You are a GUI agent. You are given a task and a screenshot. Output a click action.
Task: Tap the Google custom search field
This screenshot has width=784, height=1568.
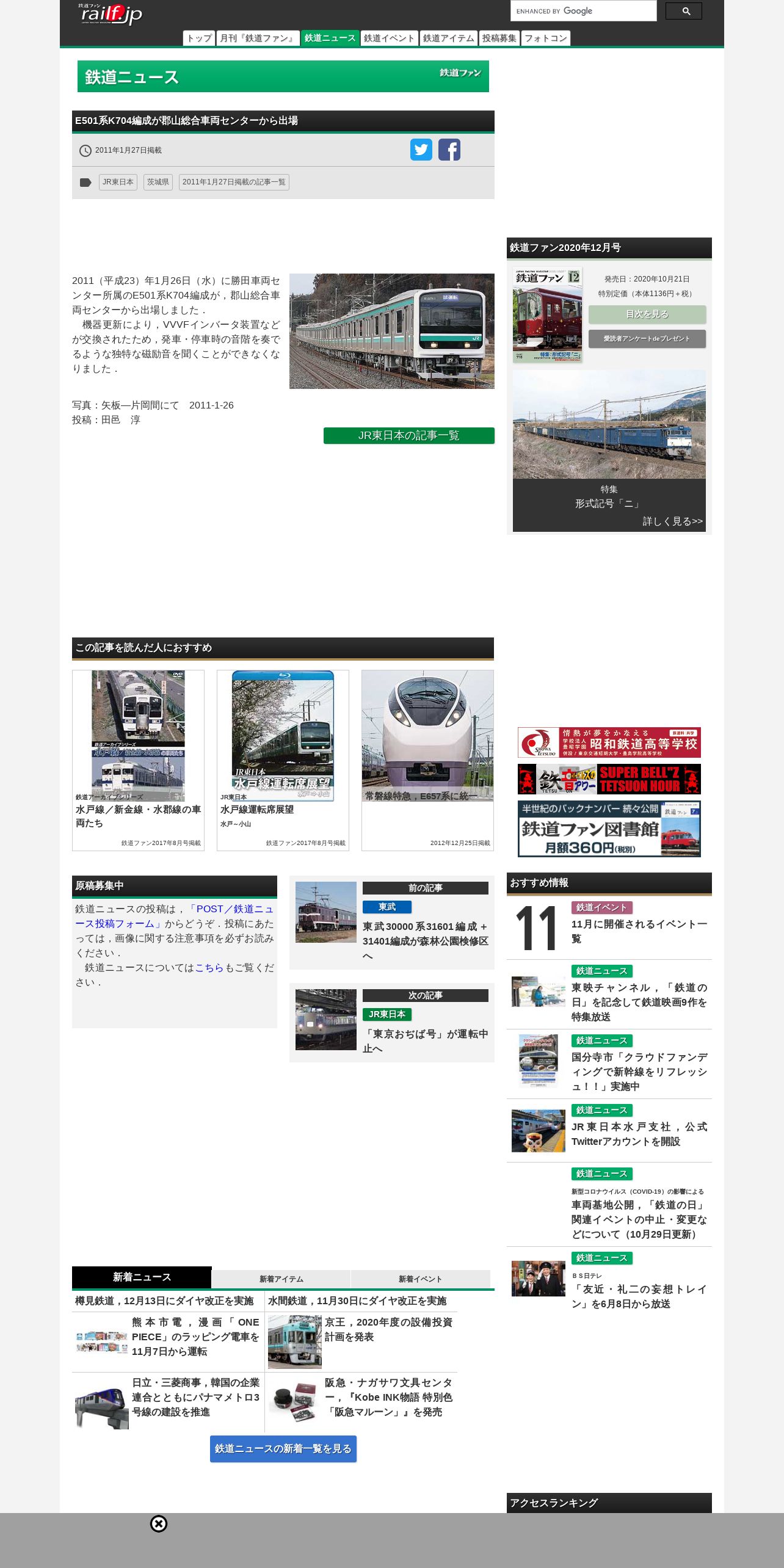click(x=583, y=11)
